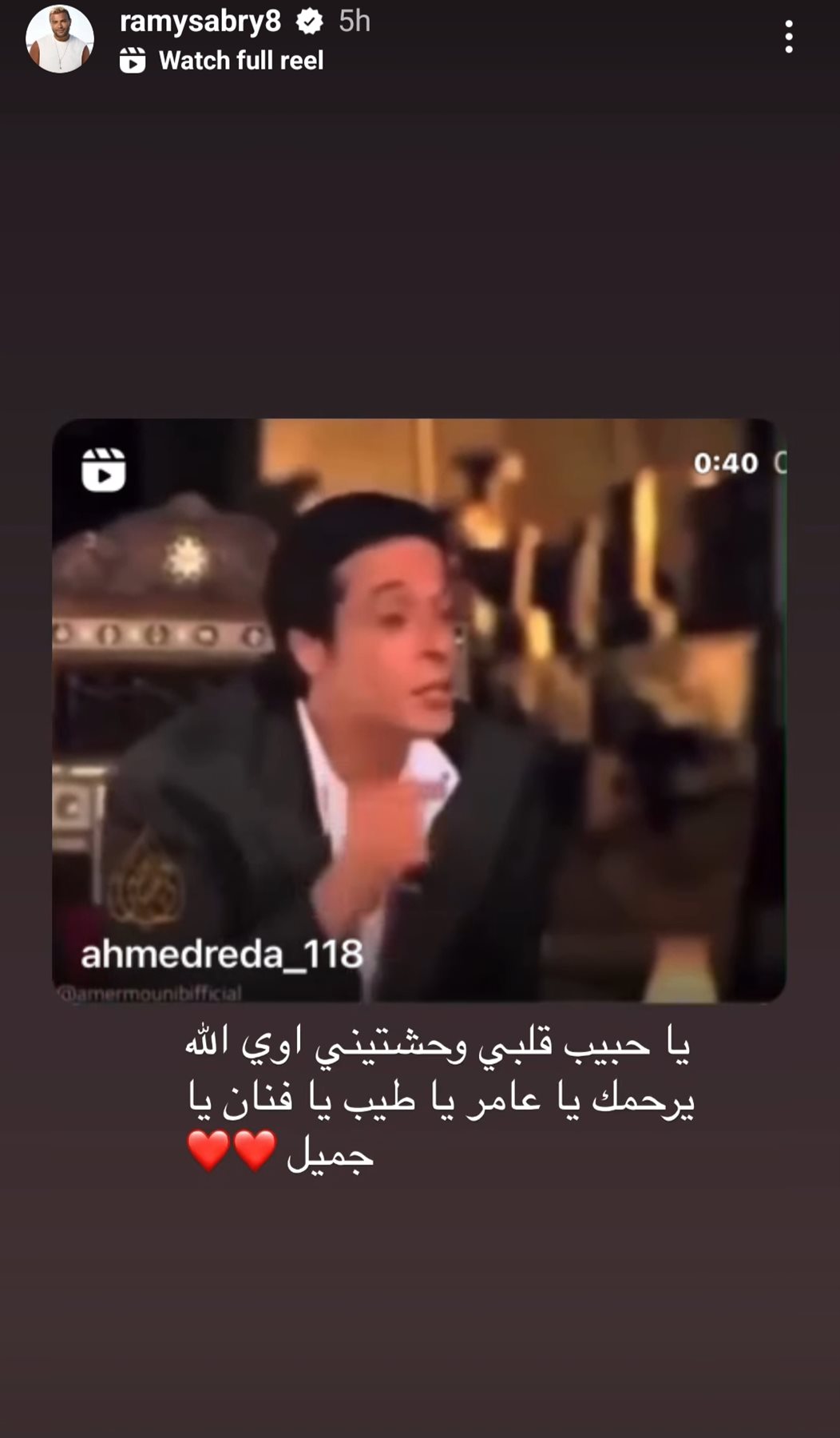Open the ramysabry8 username link
The width and height of the screenshot is (840, 1438).
click(x=200, y=22)
